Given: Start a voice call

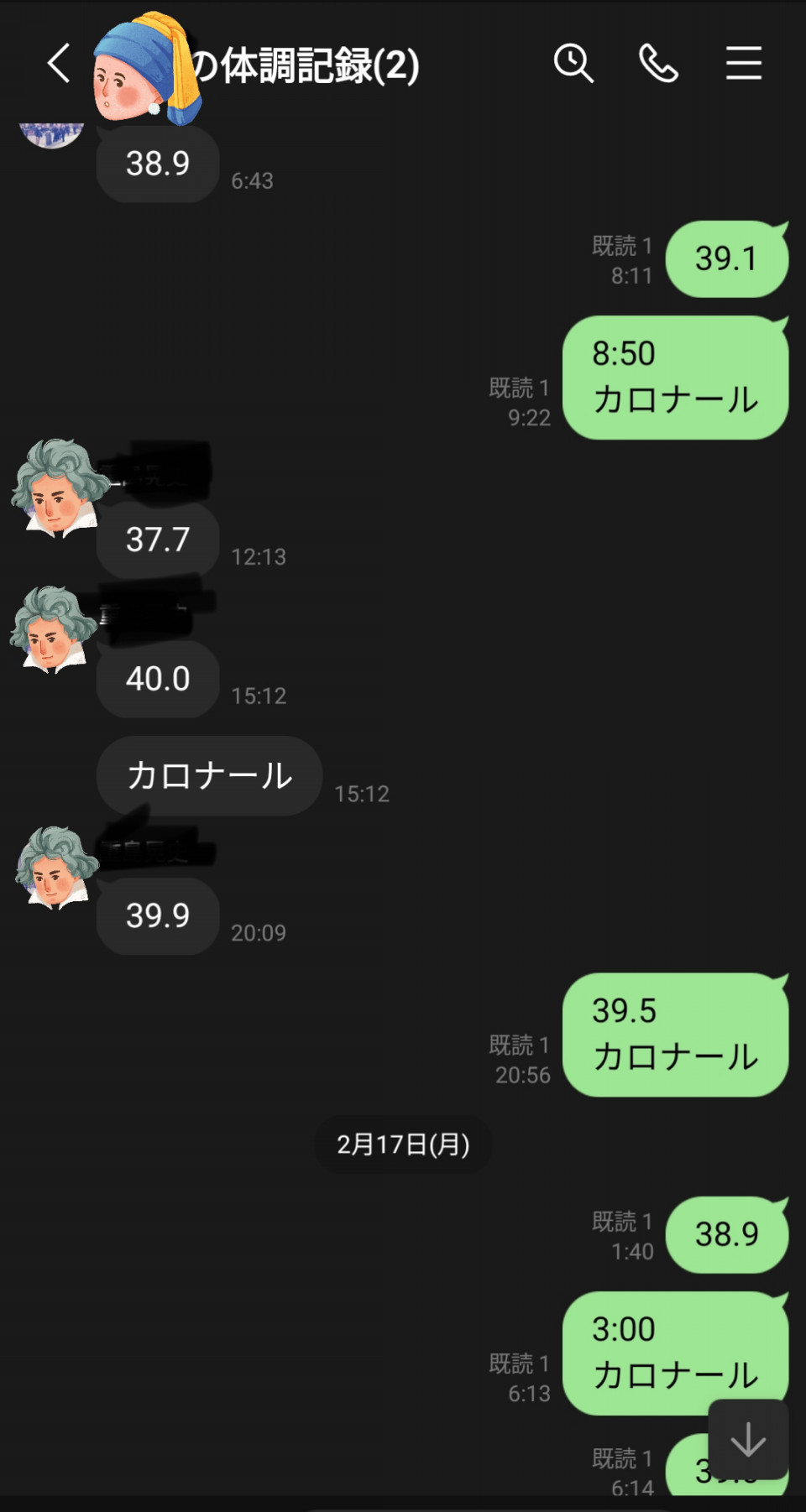Looking at the screenshot, I should (x=658, y=64).
